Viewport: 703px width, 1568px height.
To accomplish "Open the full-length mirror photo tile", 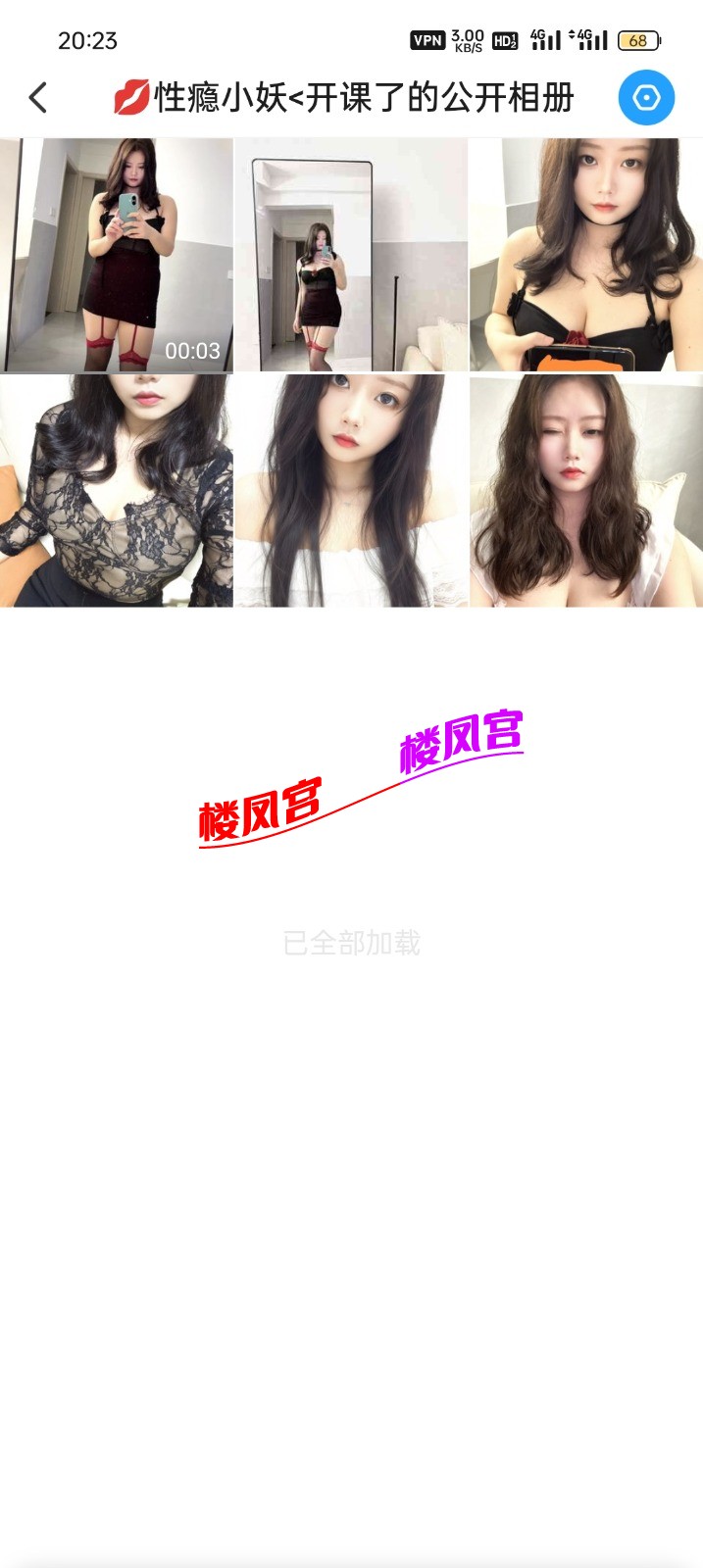I will [351, 255].
